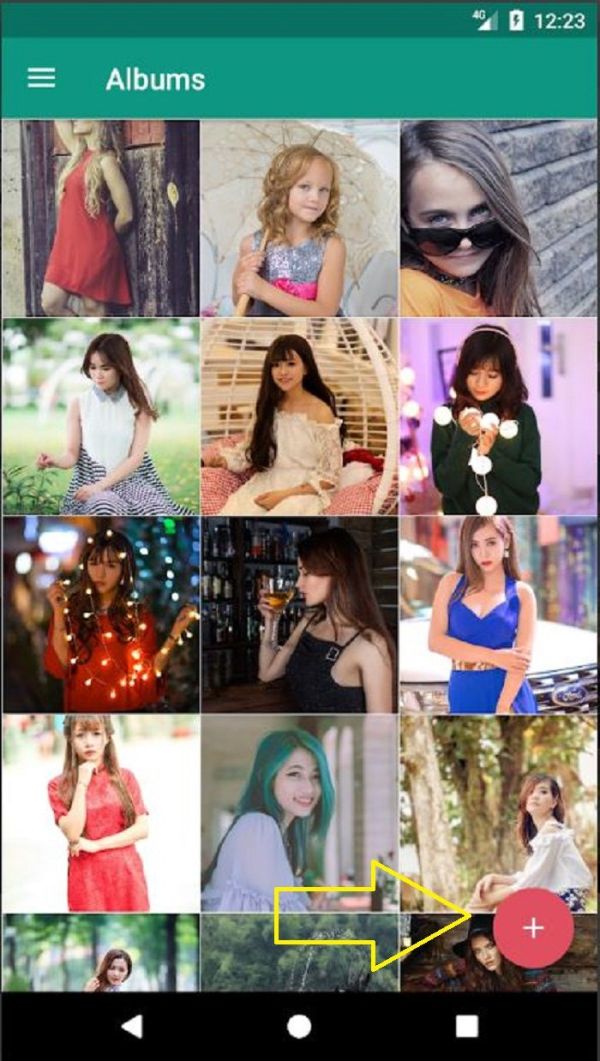
Task: Open the album of woman in green sweater holding lights
Action: coord(498,416)
